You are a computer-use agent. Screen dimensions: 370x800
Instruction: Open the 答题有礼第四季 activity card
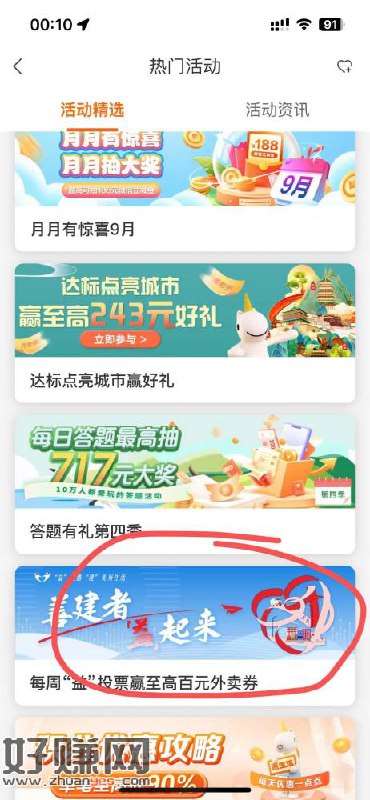point(185,484)
